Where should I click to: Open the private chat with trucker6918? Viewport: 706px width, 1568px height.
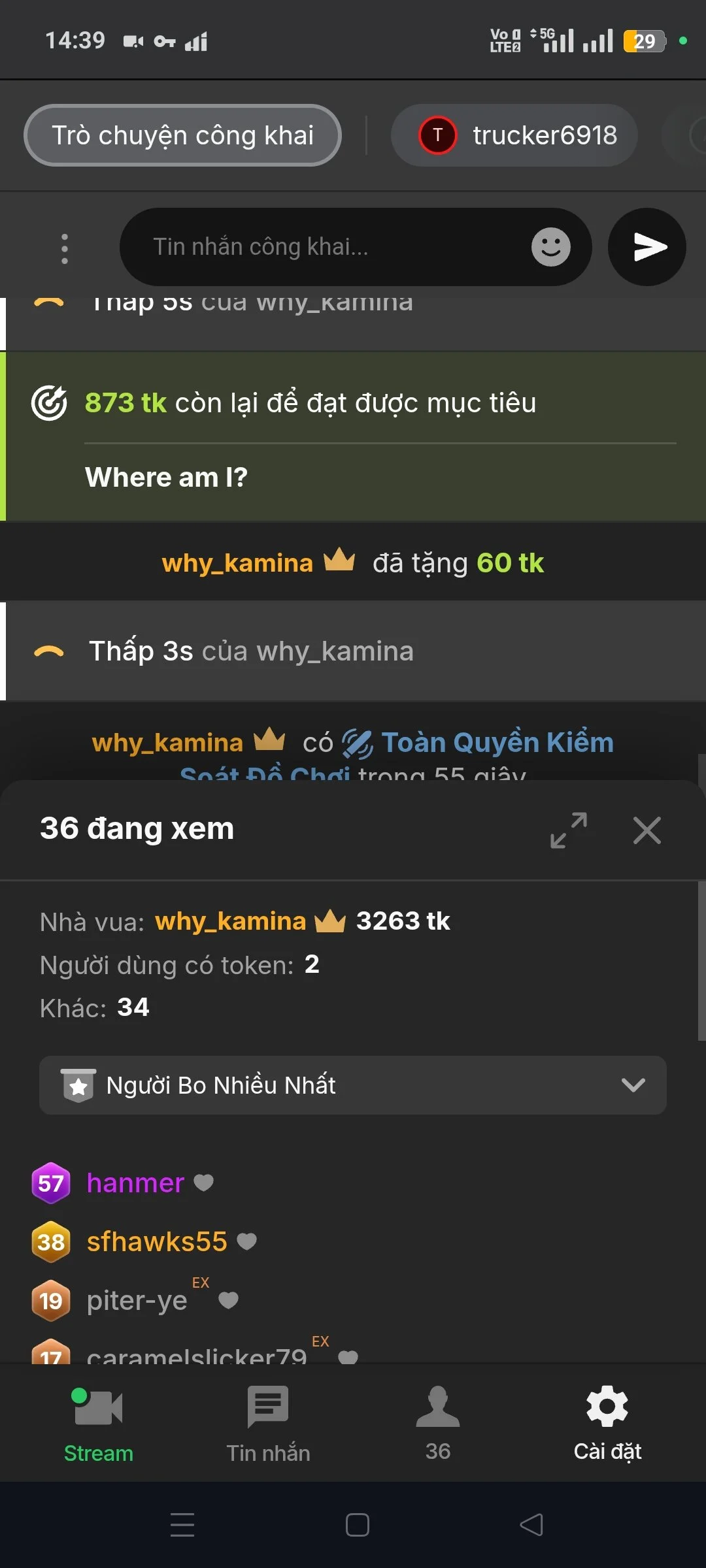[x=514, y=135]
